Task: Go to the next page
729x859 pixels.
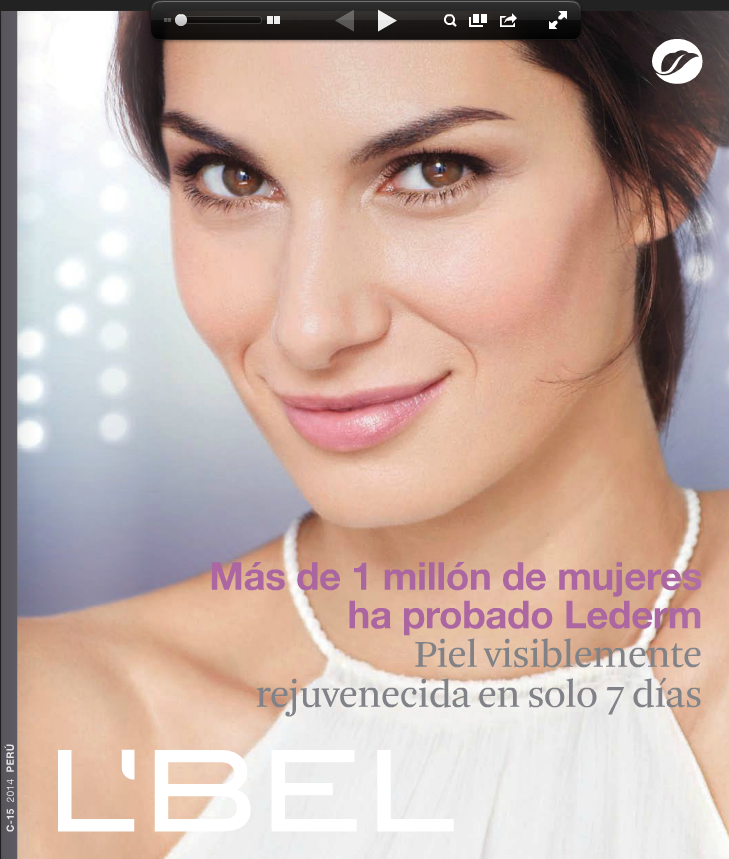Action: [x=387, y=20]
